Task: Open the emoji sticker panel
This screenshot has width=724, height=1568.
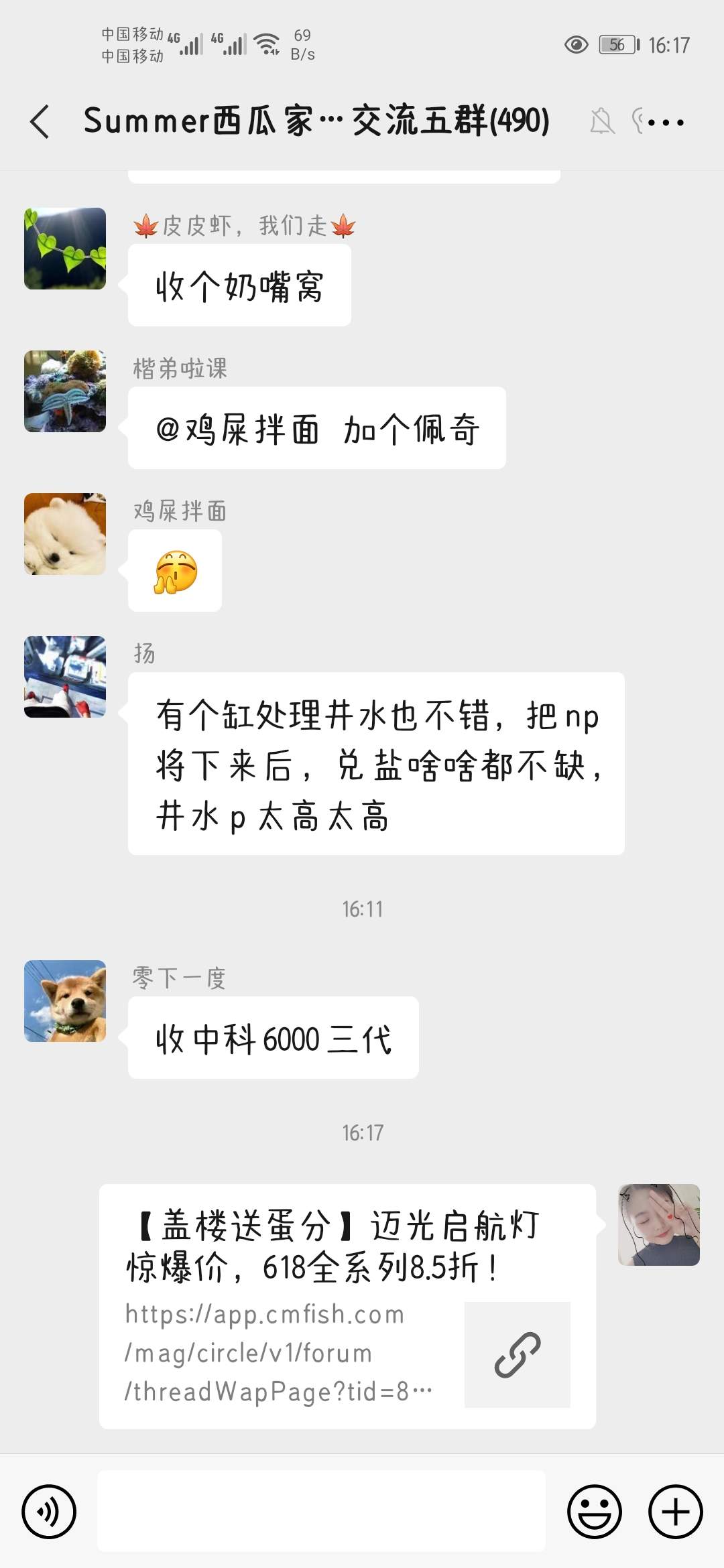Action: coord(594,1512)
